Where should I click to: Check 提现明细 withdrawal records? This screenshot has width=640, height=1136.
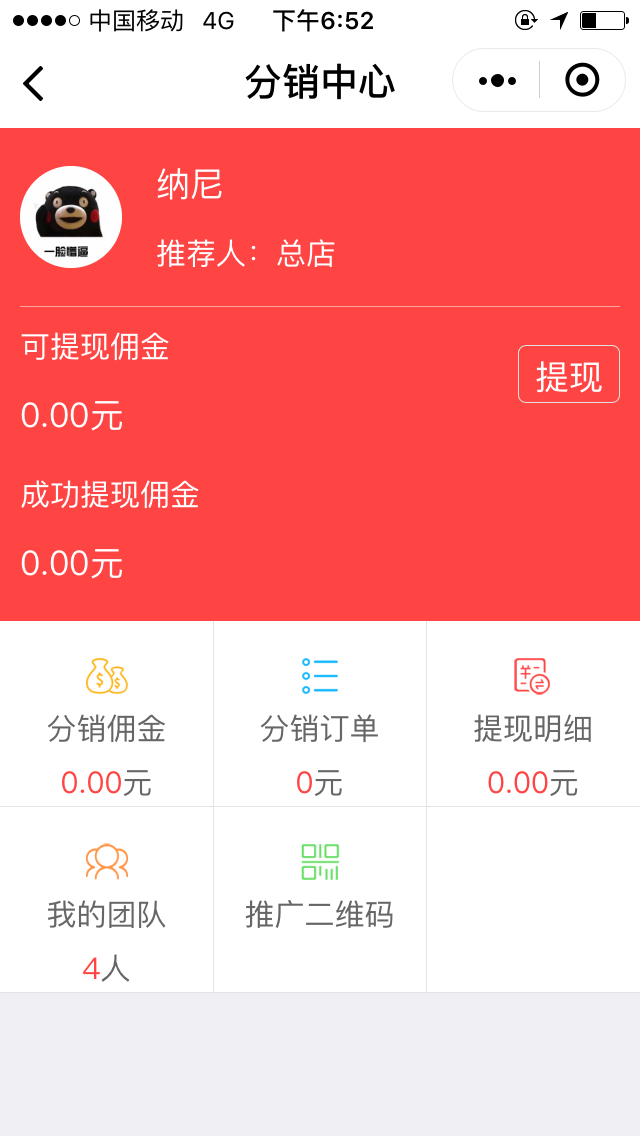(x=532, y=714)
